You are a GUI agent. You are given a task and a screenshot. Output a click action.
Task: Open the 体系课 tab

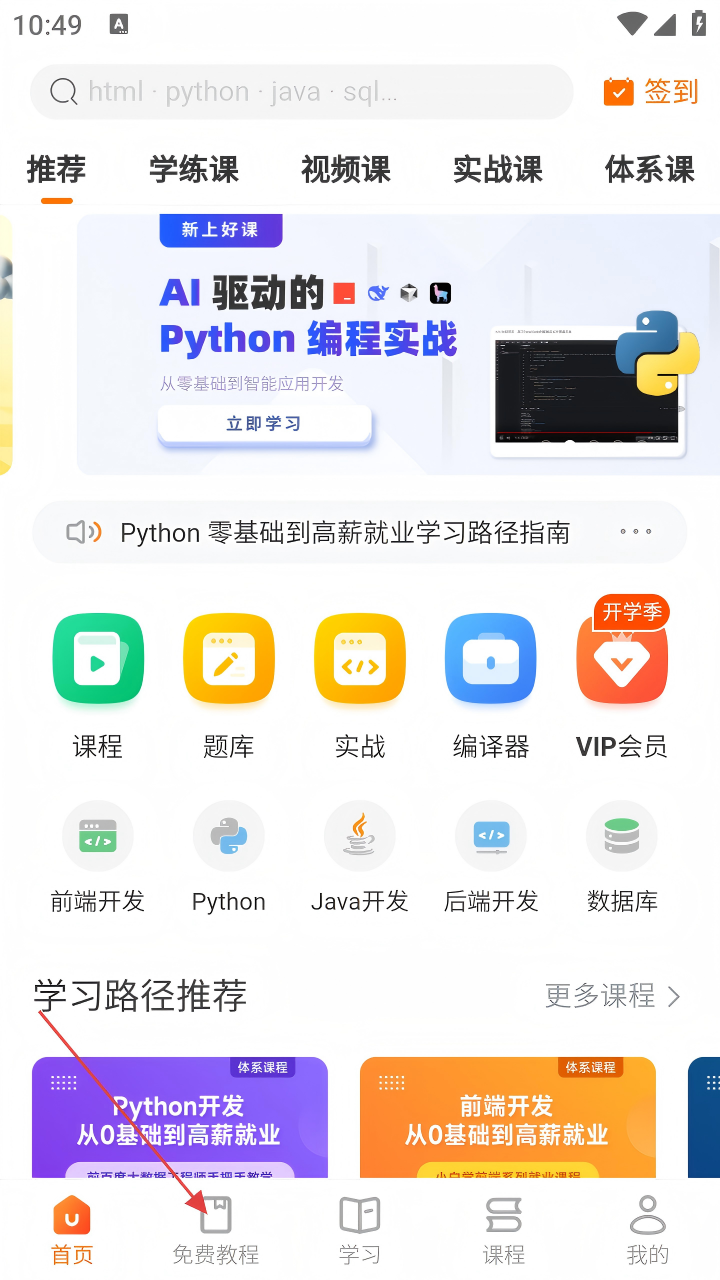tap(649, 170)
